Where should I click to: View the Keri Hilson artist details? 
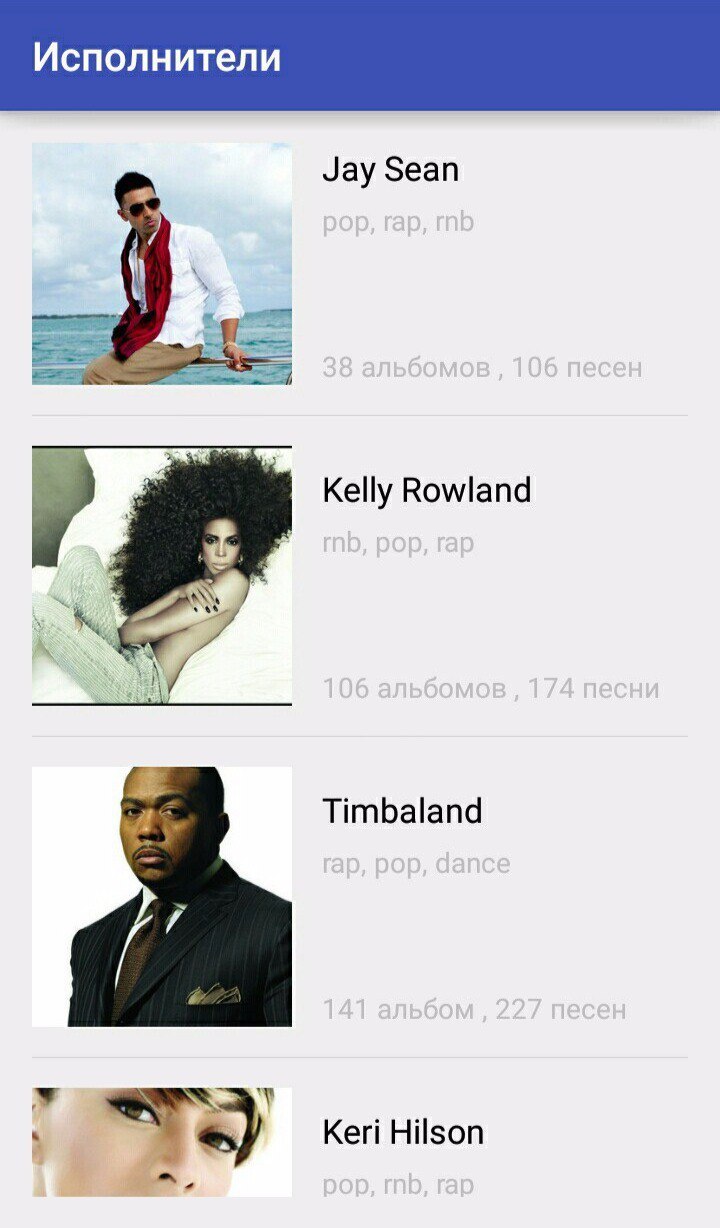tap(402, 1132)
